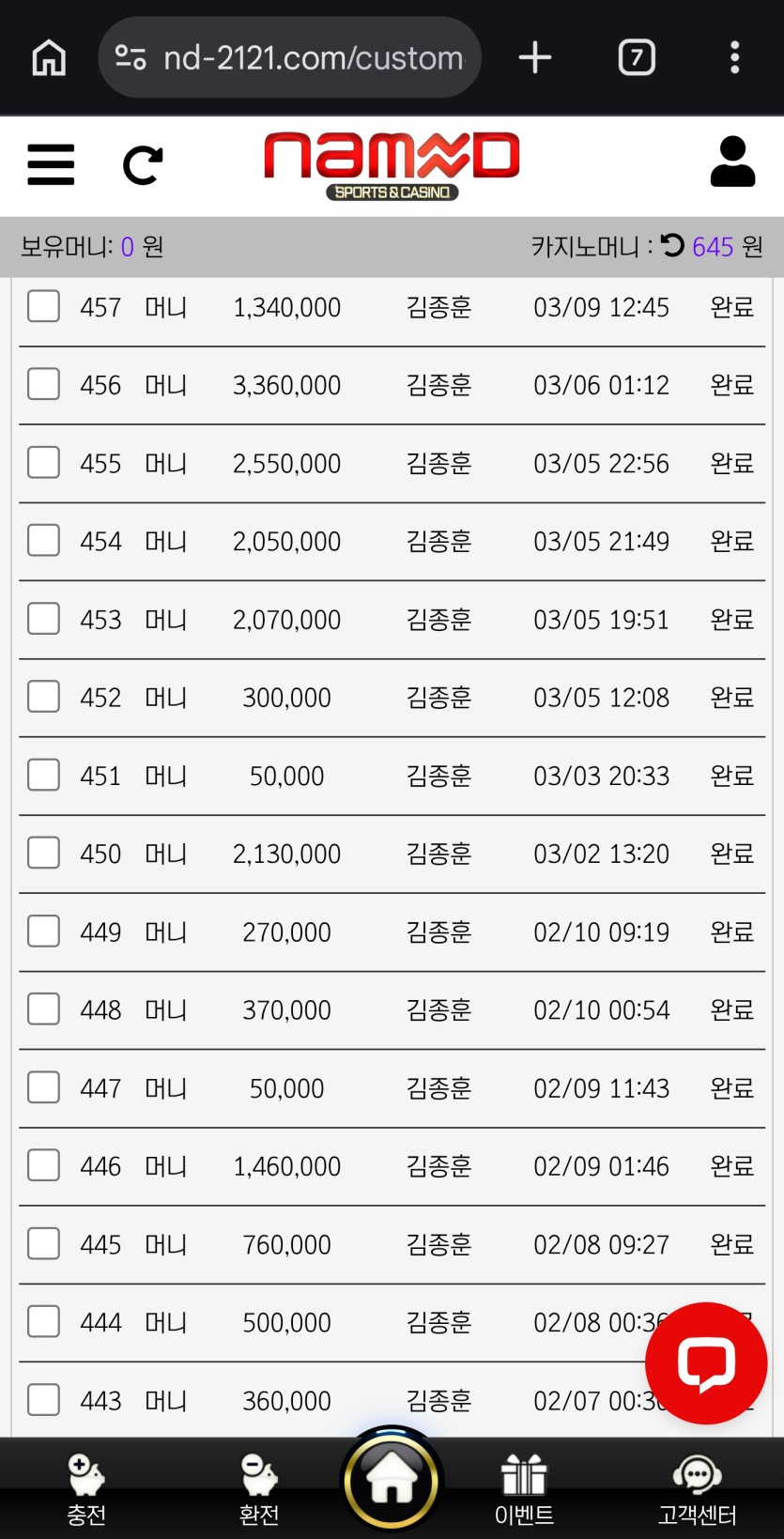Open the user profile icon
Image resolution: width=784 pixels, height=1539 pixels.
coord(732,162)
